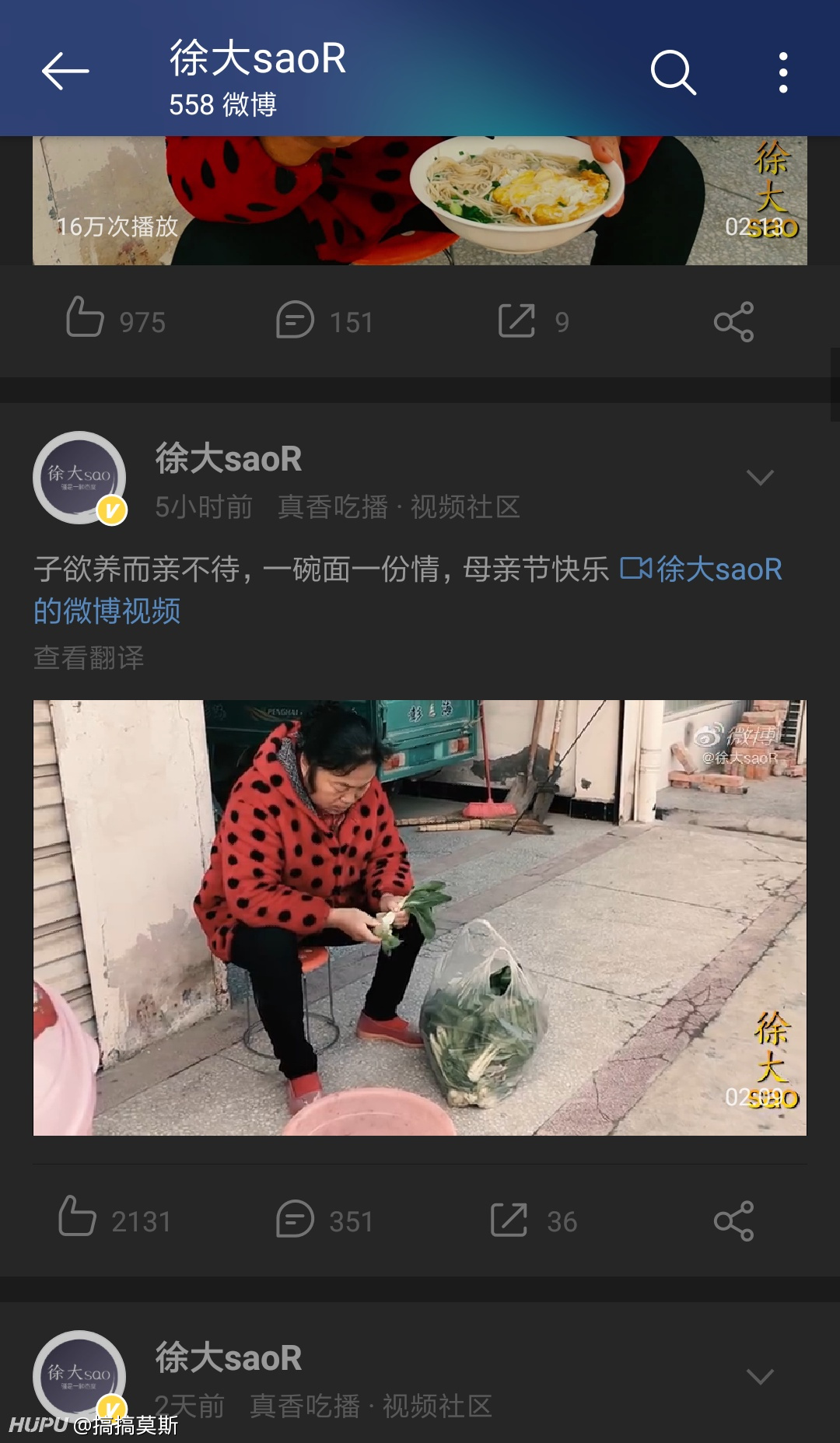Open the 151 comments on the noodle video

324,321
